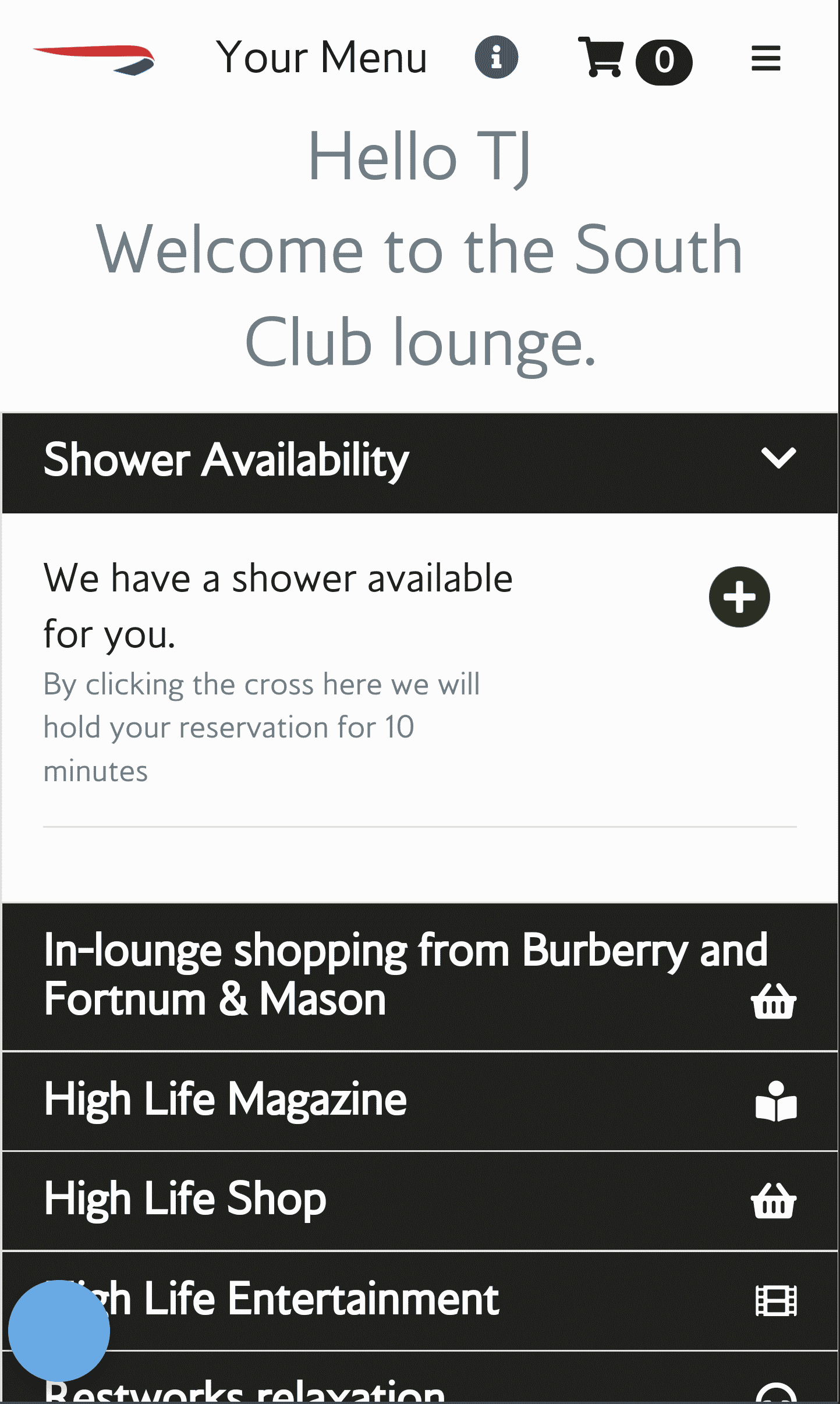Open the hamburger menu
This screenshot has height=1404, width=840.
[765, 58]
